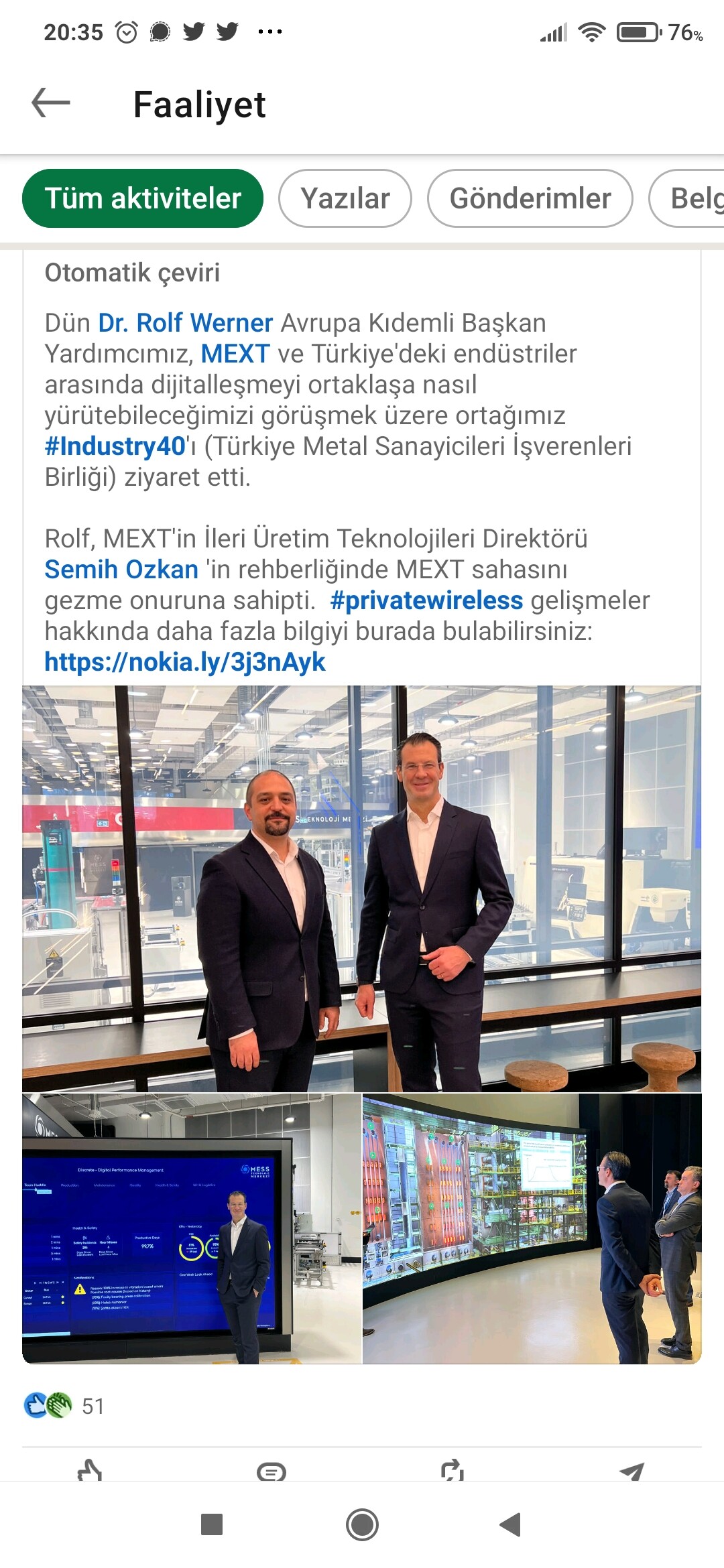Screen dimensions: 724x1568
Task: View the 51 reactions list
Action: (64, 1406)
